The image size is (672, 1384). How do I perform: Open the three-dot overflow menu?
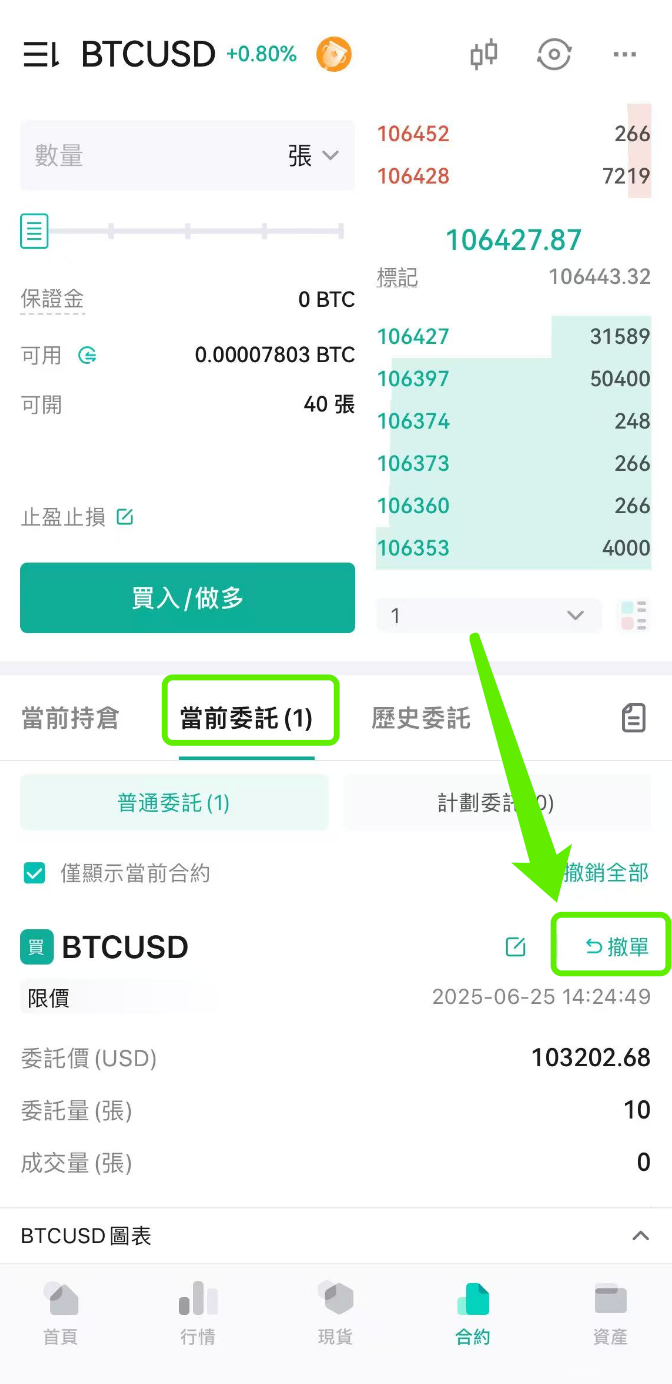click(625, 54)
